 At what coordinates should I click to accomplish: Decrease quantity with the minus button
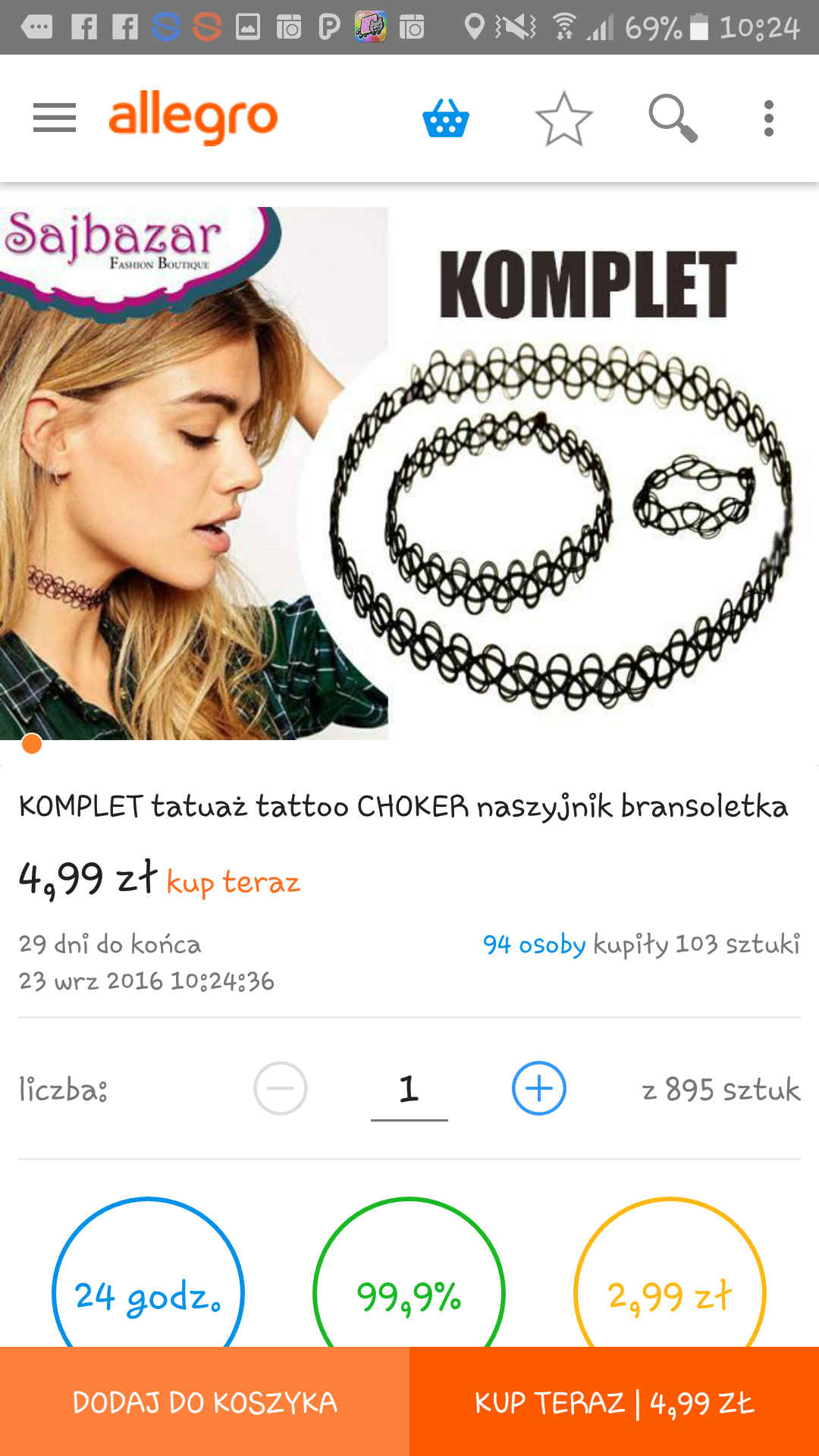point(281,1088)
